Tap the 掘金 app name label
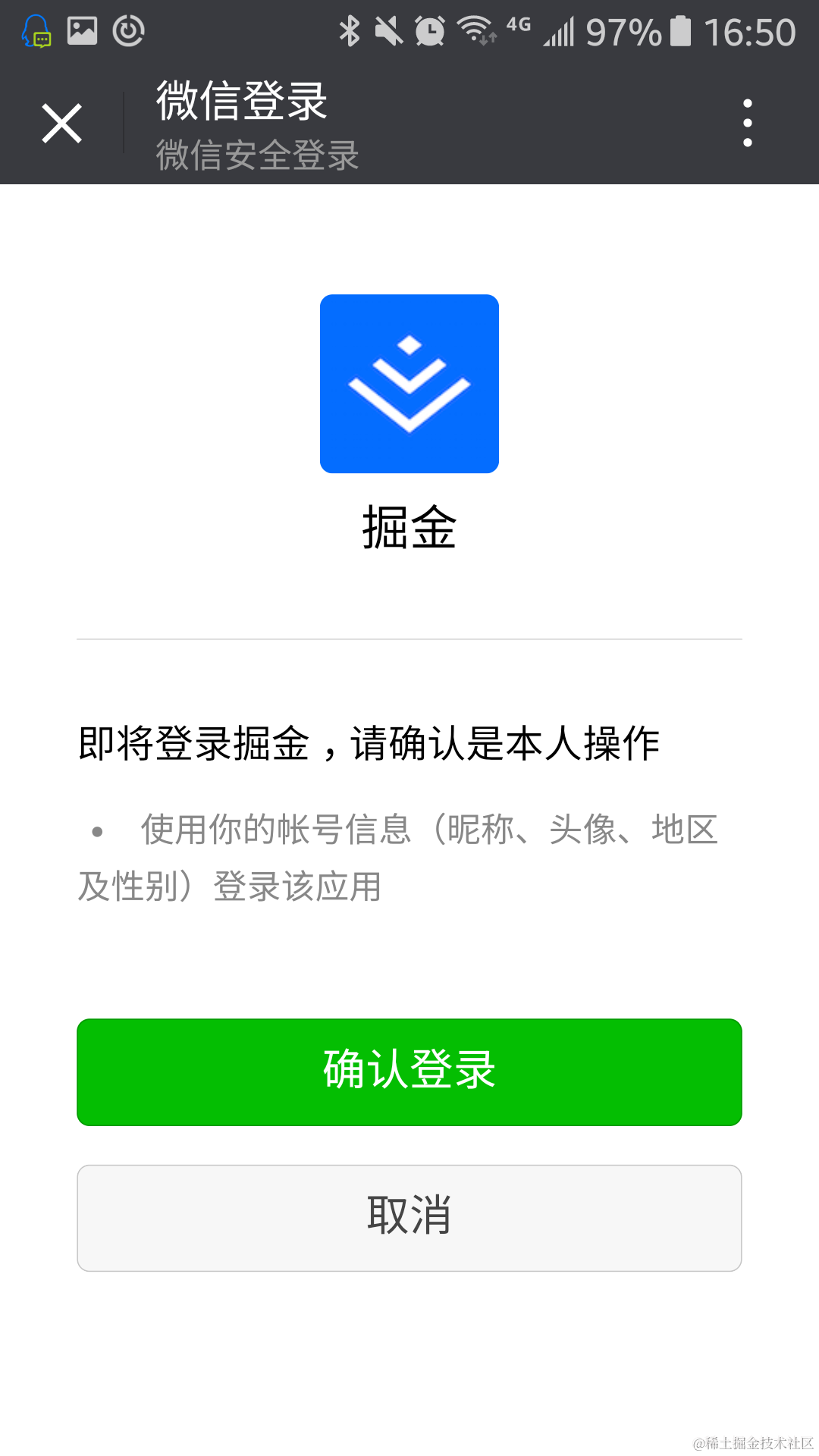The width and height of the screenshot is (819, 1456). click(409, 531)
